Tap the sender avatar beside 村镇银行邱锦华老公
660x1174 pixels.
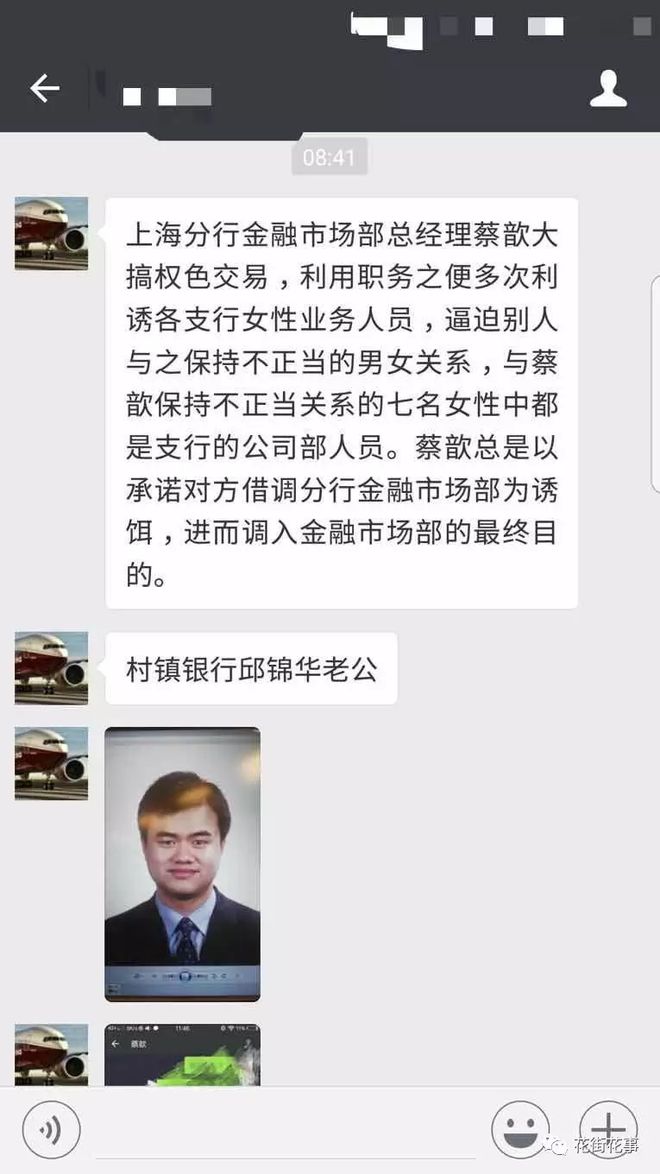click(51, 668)
